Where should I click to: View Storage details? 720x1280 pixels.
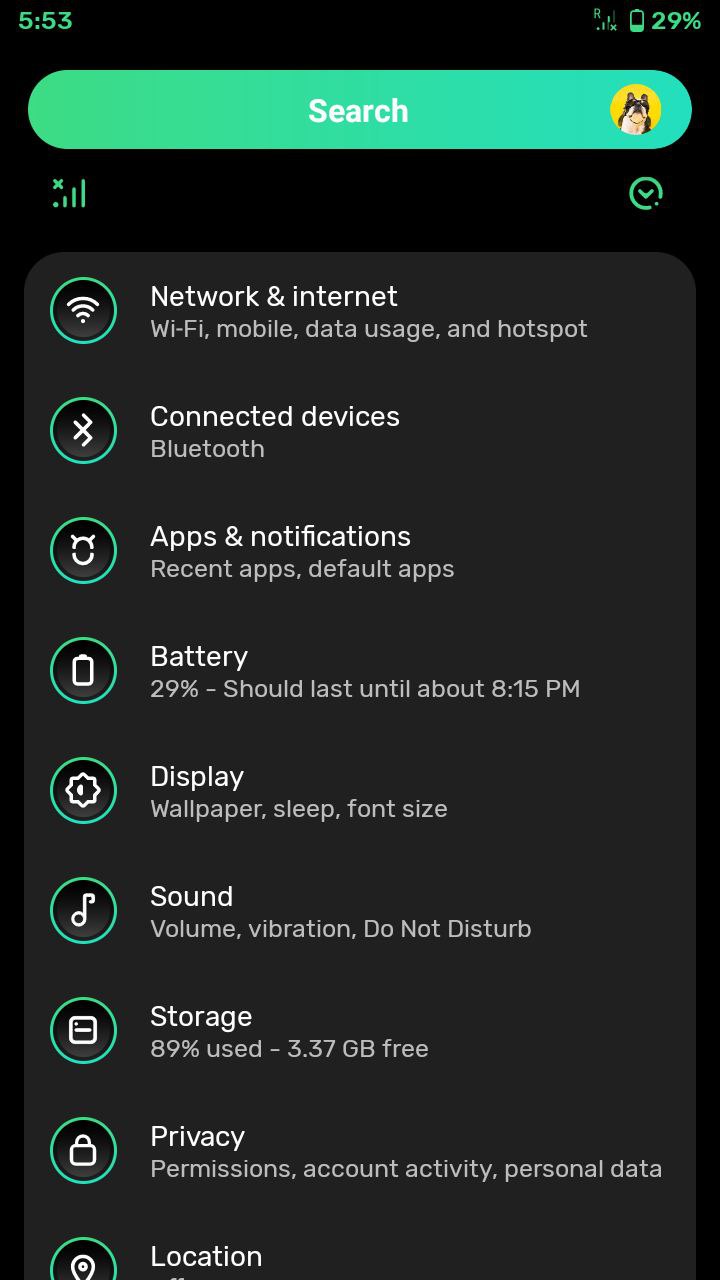[x=360, y=1031]
